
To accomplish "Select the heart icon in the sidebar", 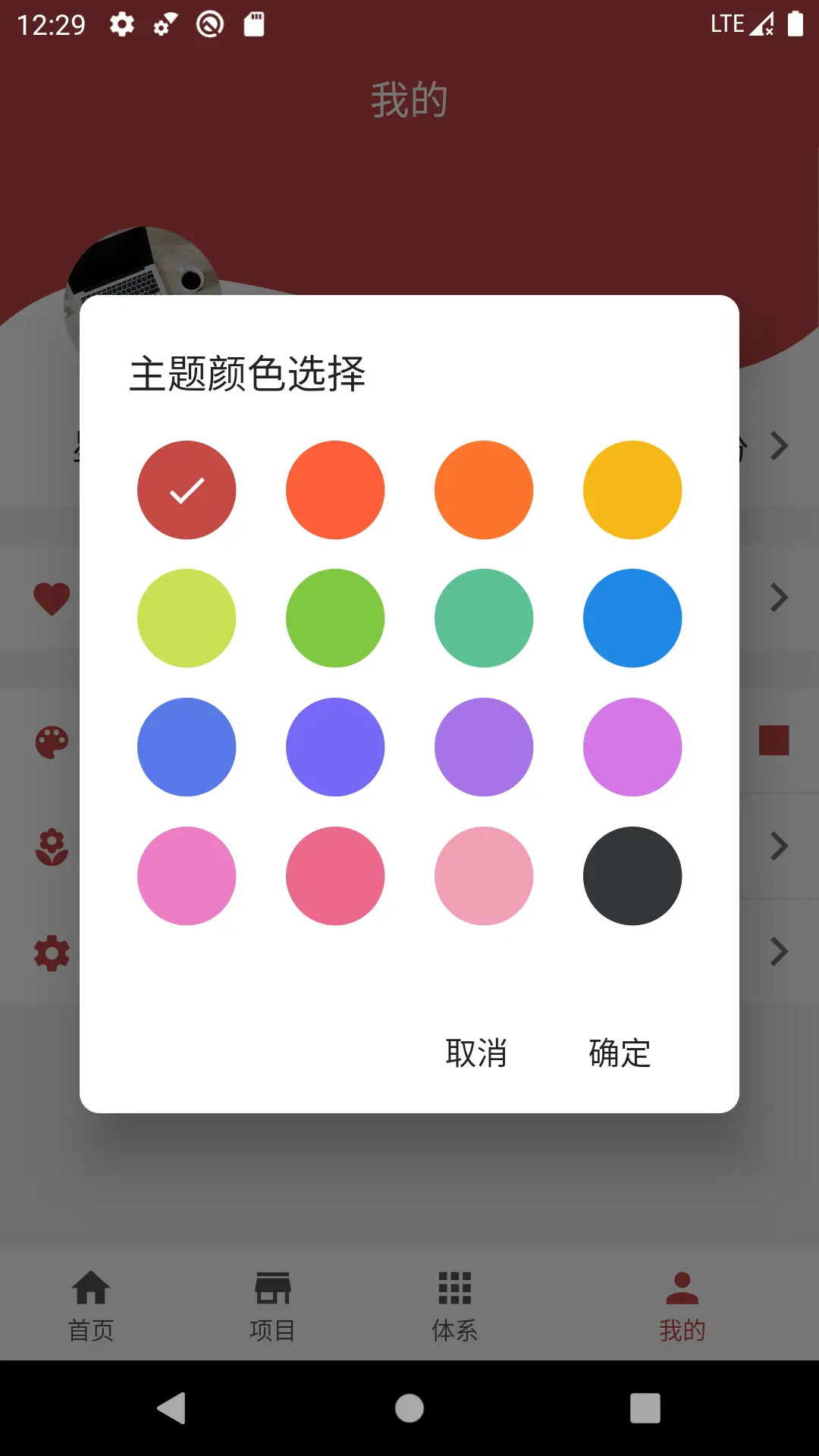I will (x=50, y=598).
